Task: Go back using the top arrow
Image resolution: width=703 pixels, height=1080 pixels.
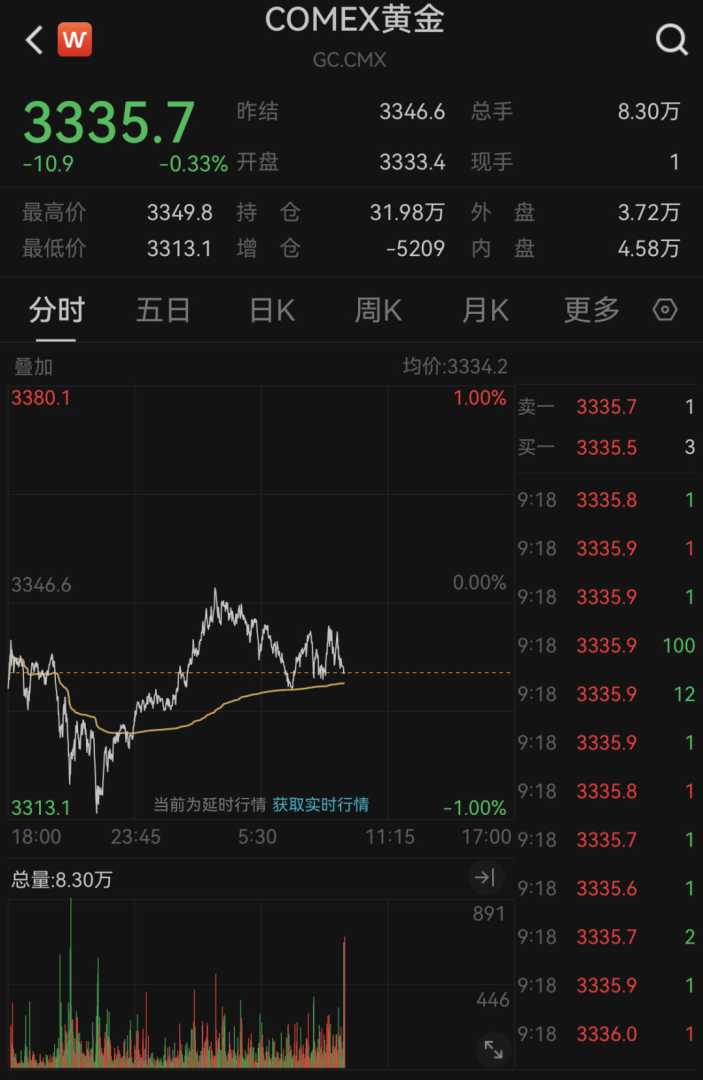Action: 34,40
